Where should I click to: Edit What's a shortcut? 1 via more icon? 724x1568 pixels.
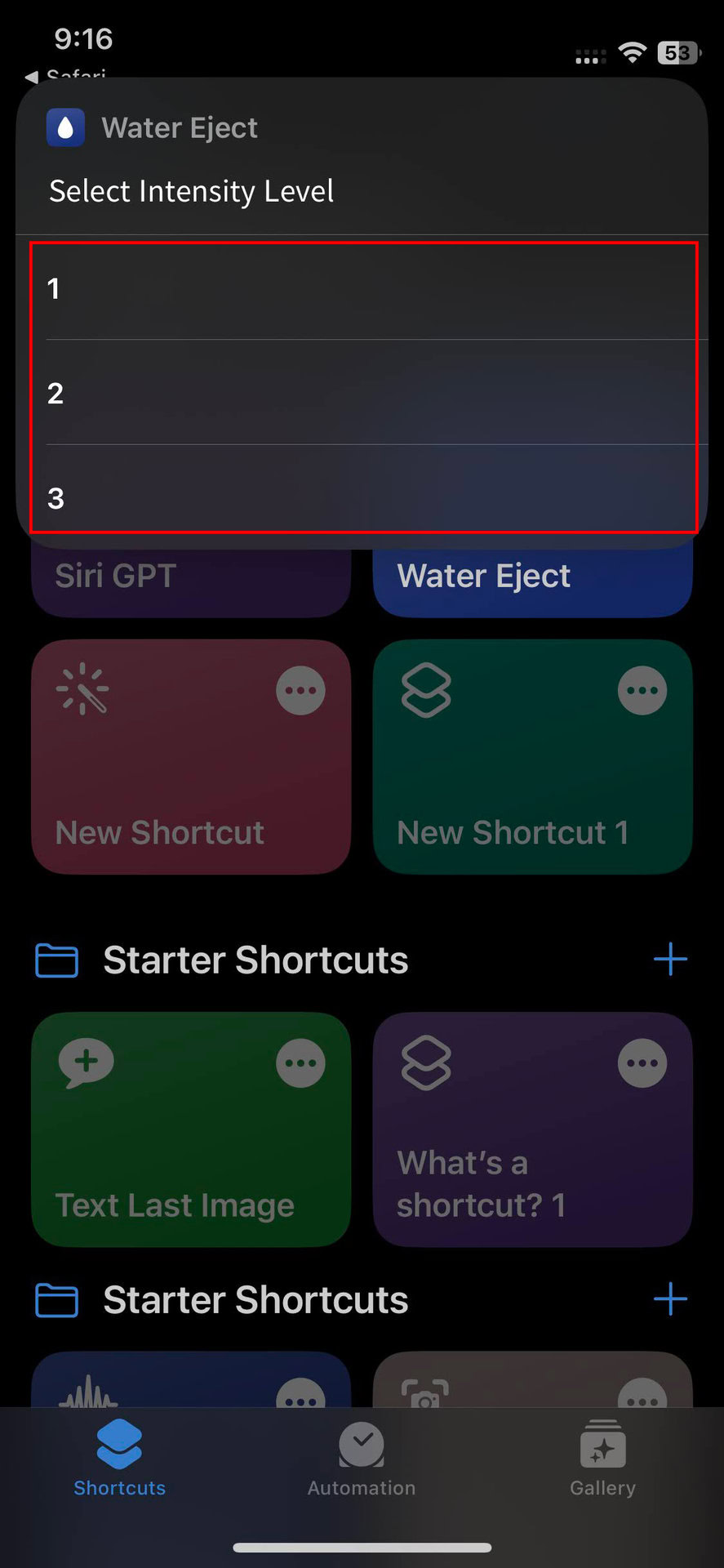pos(642,1063)
